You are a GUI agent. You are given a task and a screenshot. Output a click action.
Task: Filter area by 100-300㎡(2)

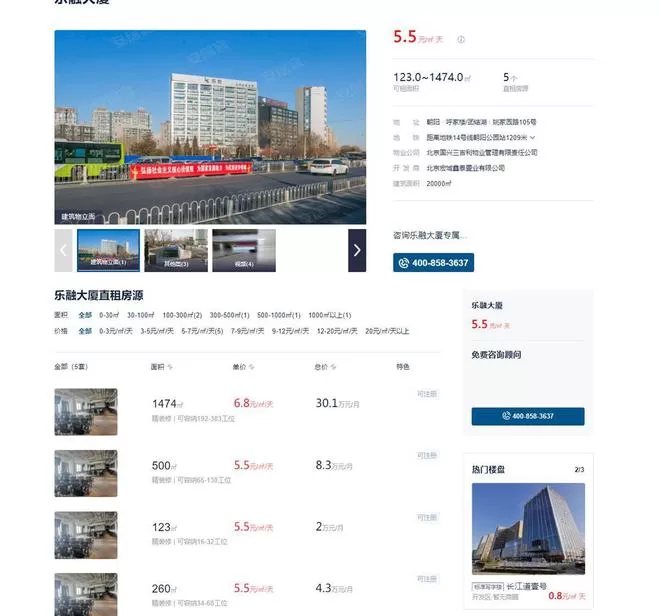click(x=182, y=315)
